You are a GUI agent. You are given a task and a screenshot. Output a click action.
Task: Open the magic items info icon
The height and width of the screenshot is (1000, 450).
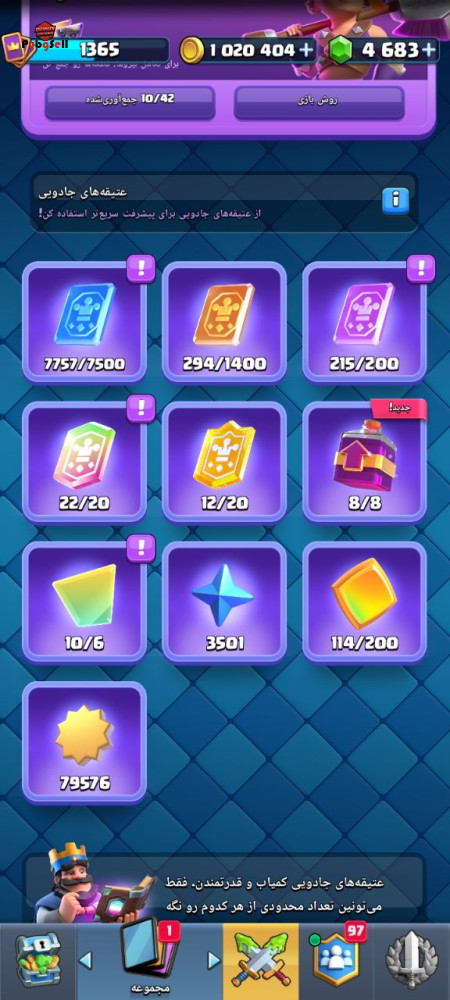tap(395, 201)
